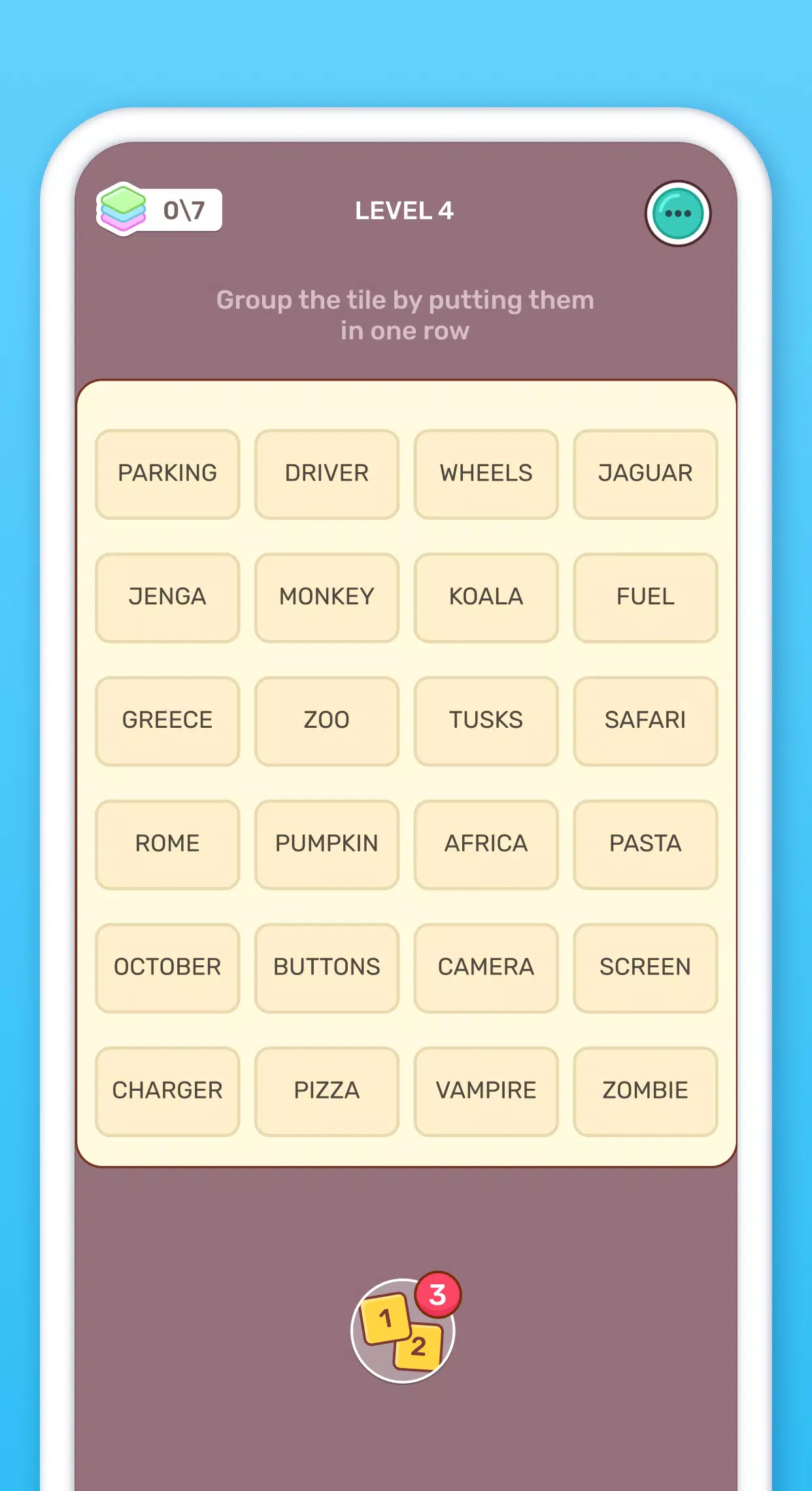This screenshot has width=812, height=1491.
Task: Tap the KOALA tile
Action: (485, 596)
